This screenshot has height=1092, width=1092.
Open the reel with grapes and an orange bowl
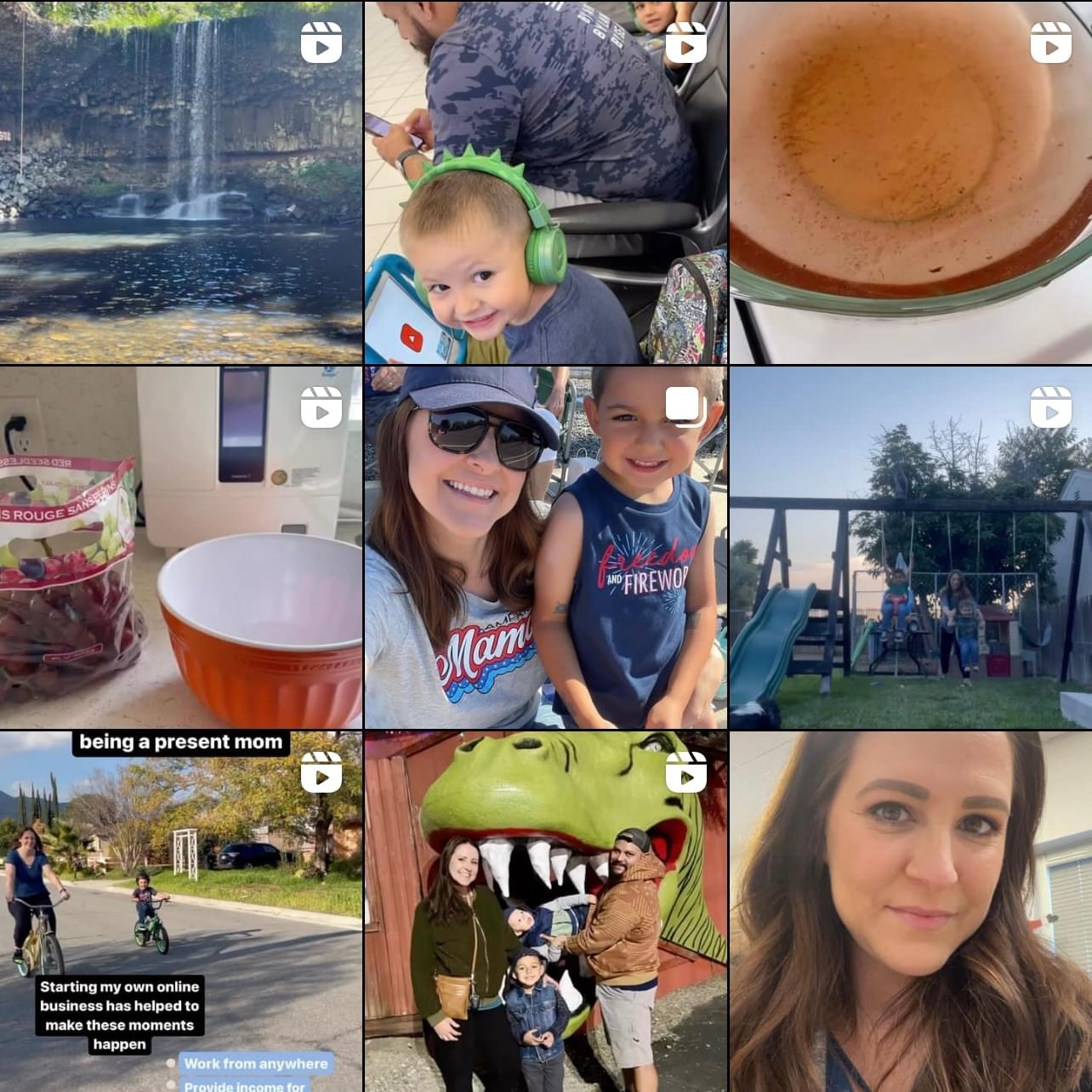(180, 547)
